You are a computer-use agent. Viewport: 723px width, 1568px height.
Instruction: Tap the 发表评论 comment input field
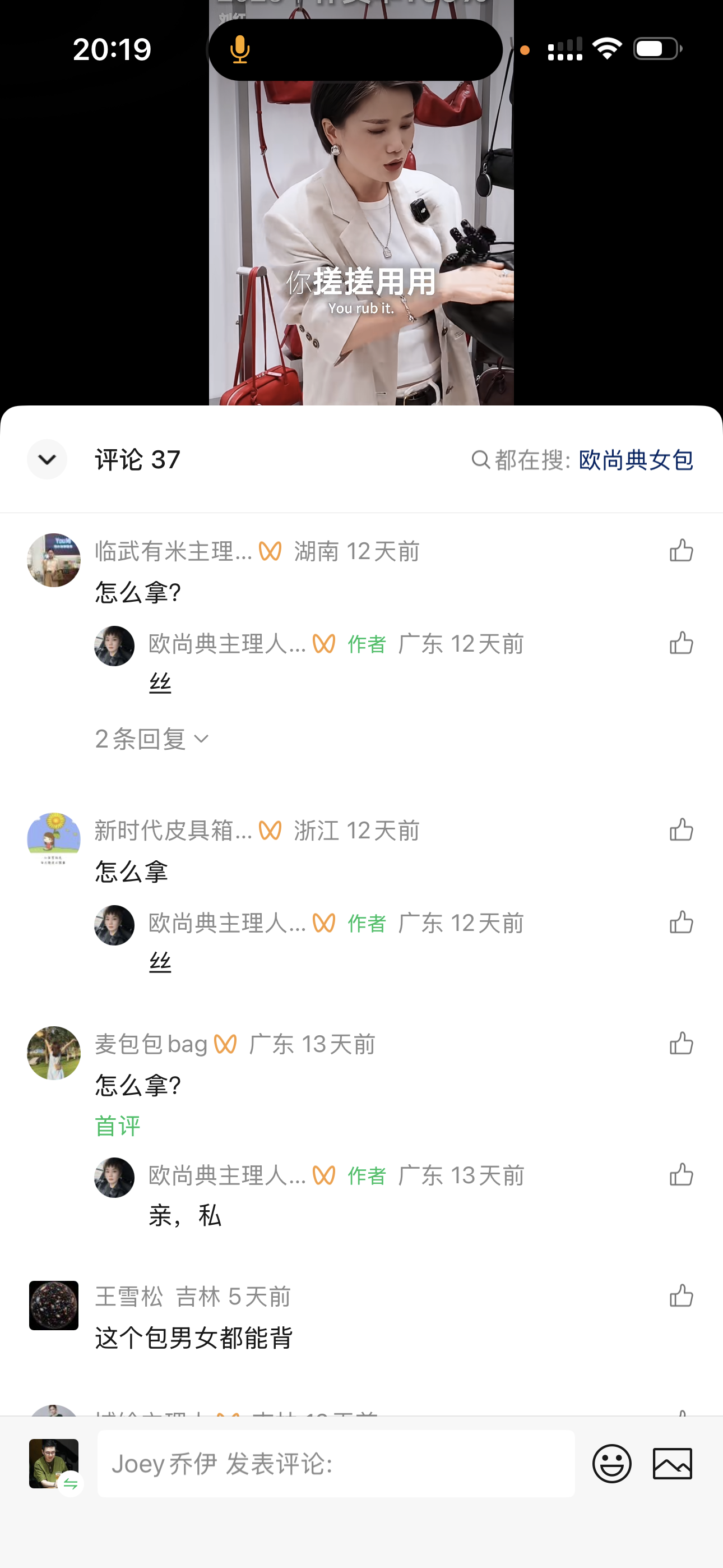coord(336,1464)
